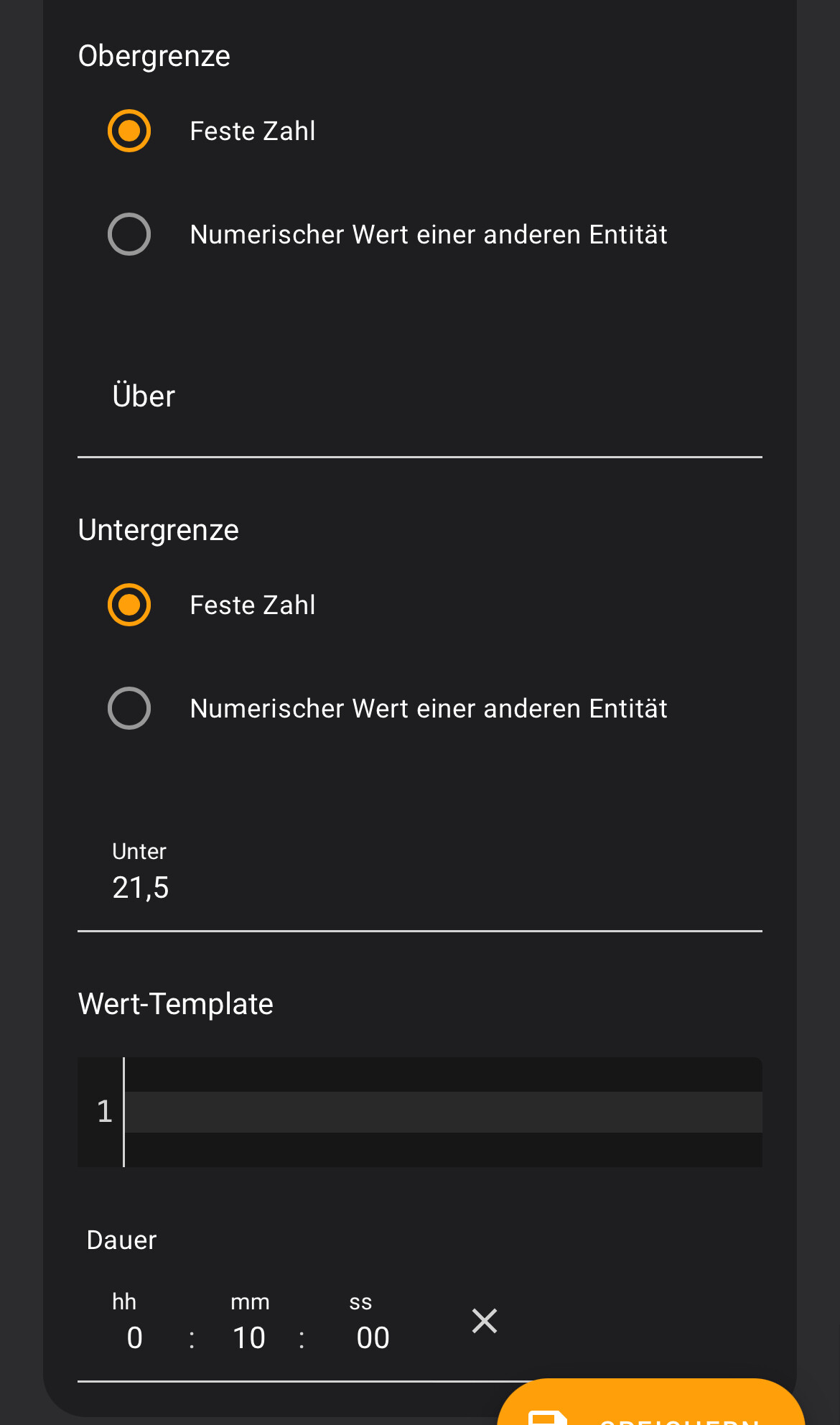
Task: Edit the ss seconds field in Dauer
Action: 373,1338
